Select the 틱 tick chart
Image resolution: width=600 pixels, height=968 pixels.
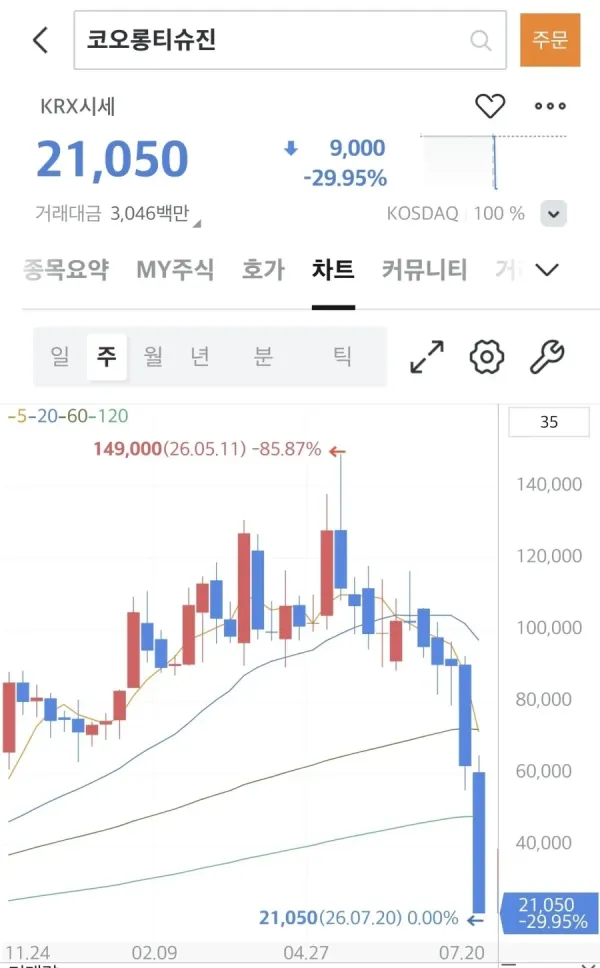click(x=342, y=356)
